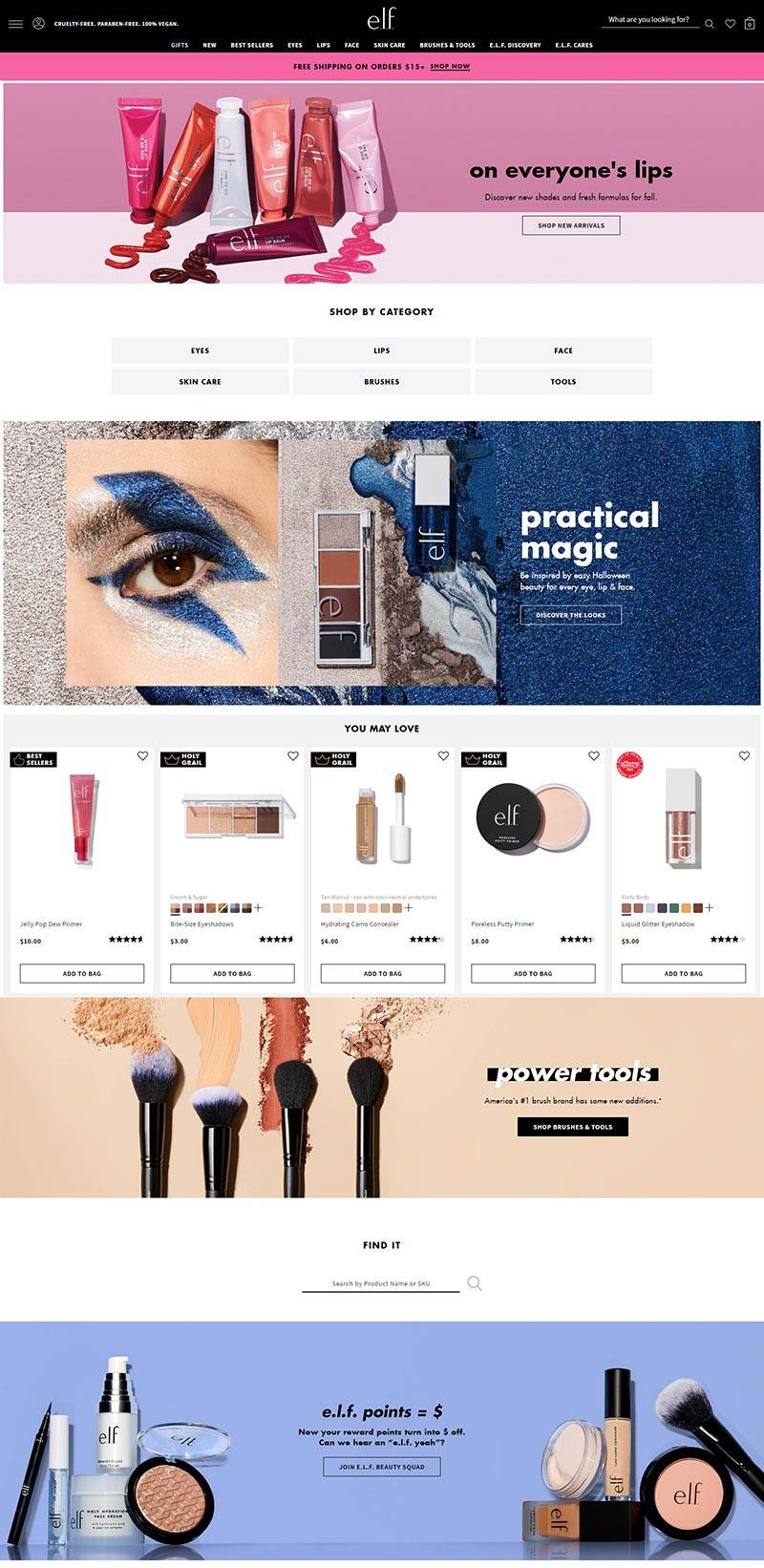
Task: Open the account profile icon
Action: 39,23
